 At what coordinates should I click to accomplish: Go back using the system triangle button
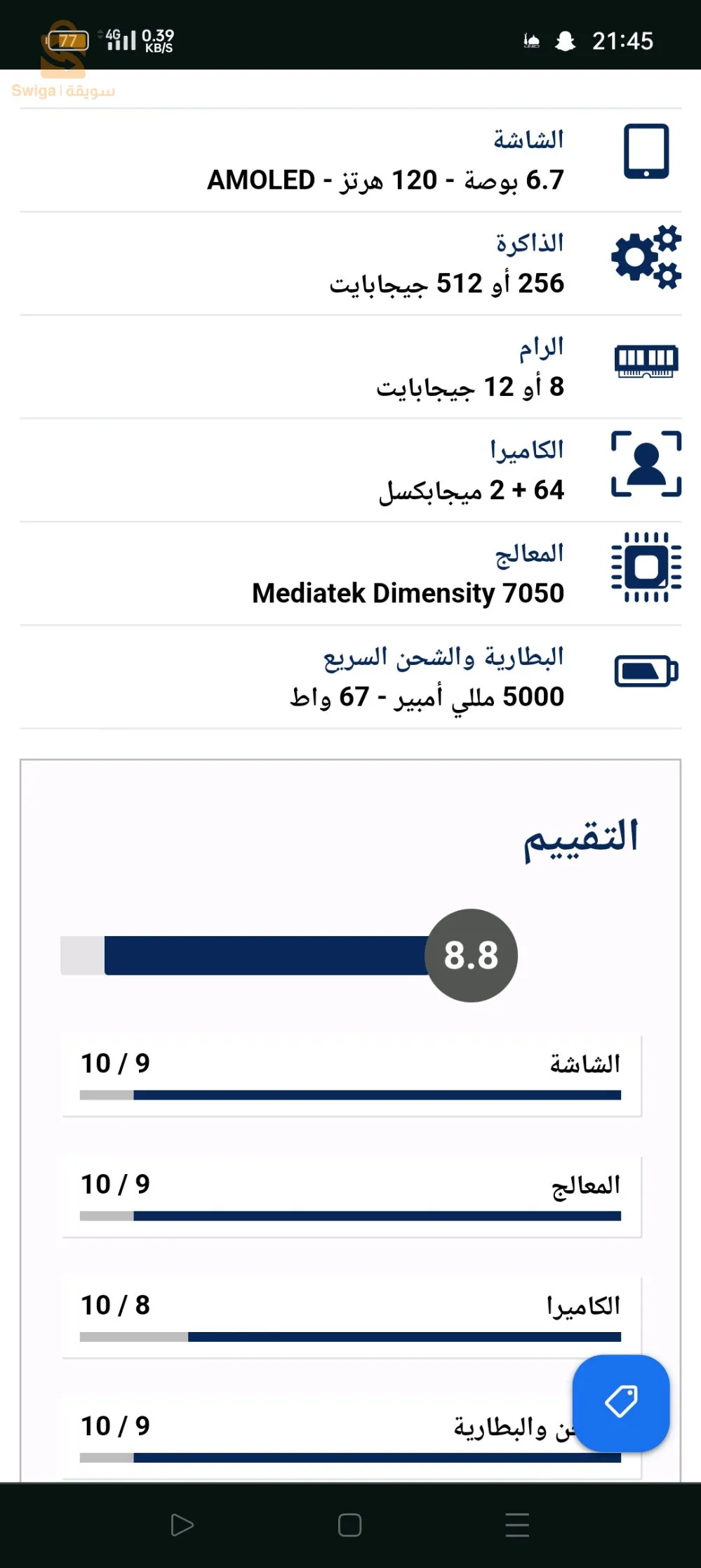[182, 1524]
